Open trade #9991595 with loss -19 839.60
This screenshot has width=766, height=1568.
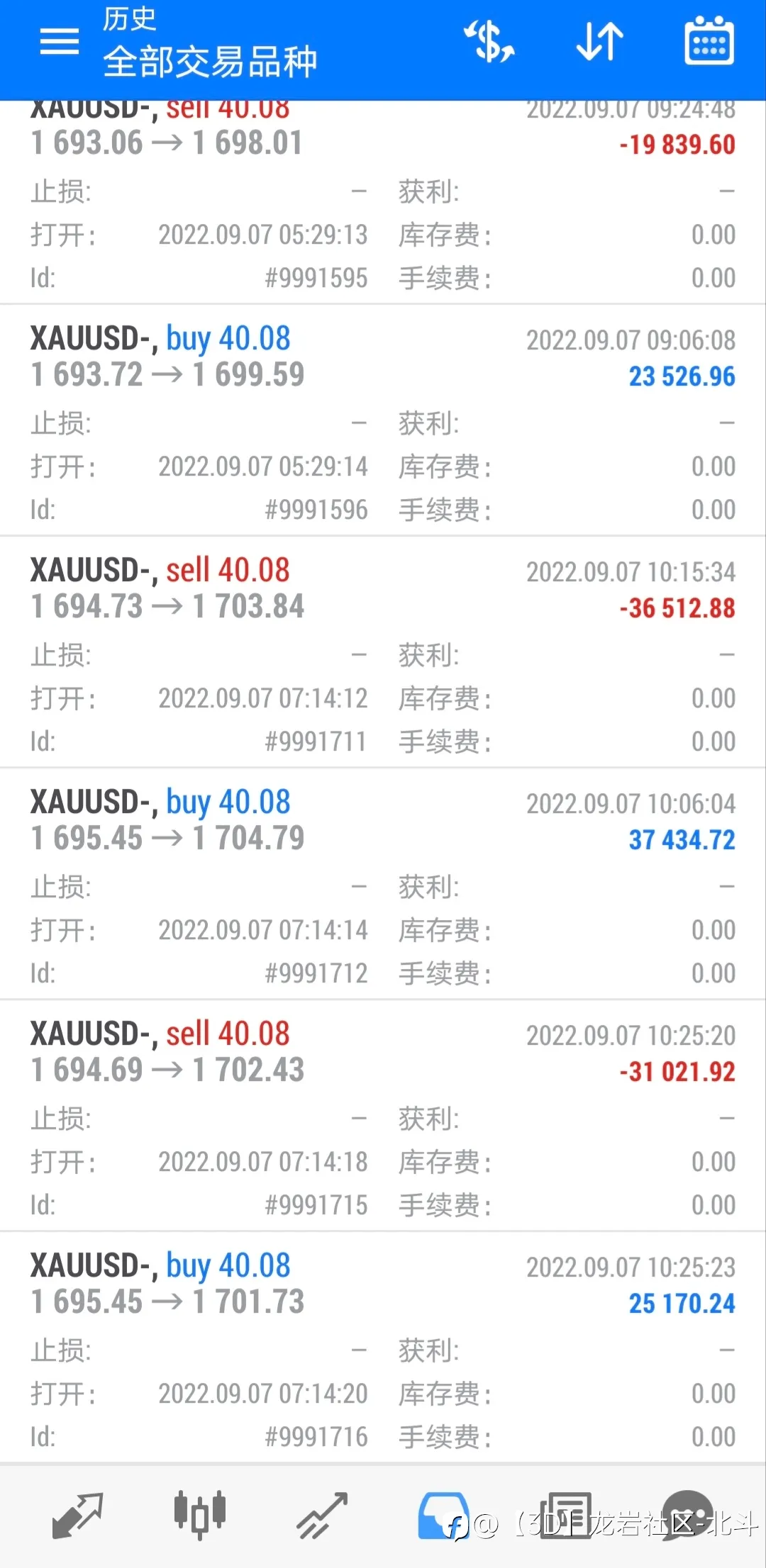tap(383, 202)
